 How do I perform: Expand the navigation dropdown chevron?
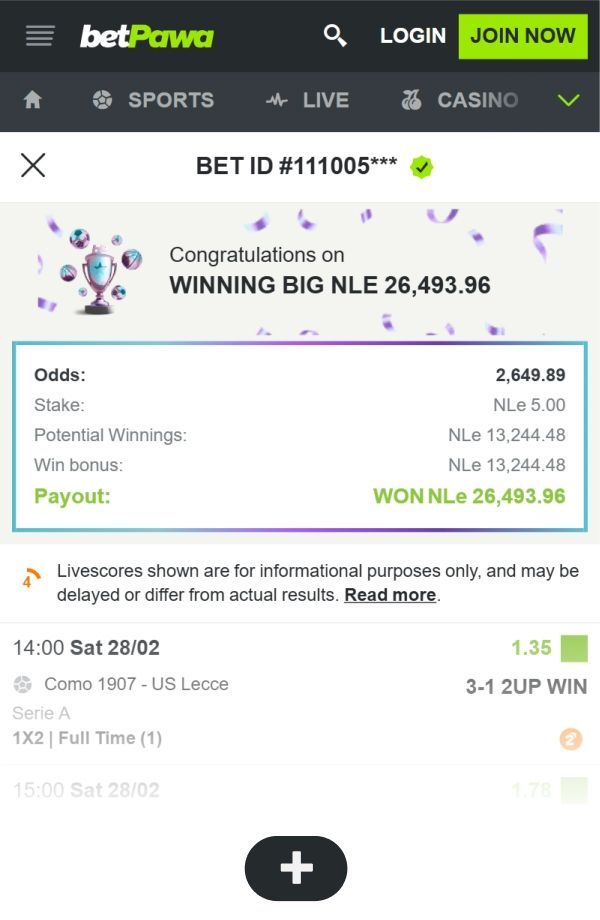[568, 100]
